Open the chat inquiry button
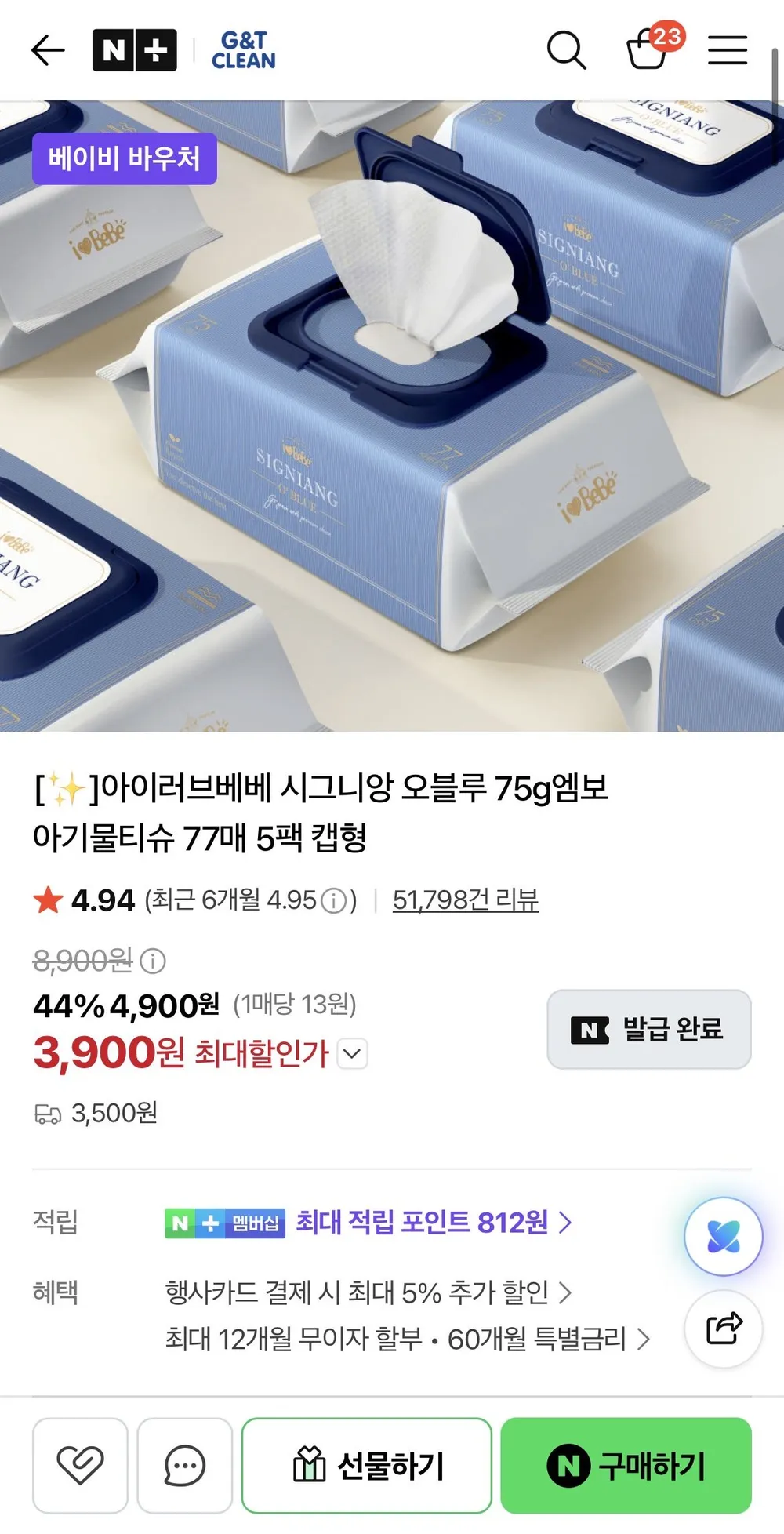This screenshot has height=1534, width=784. point(185,1465)
